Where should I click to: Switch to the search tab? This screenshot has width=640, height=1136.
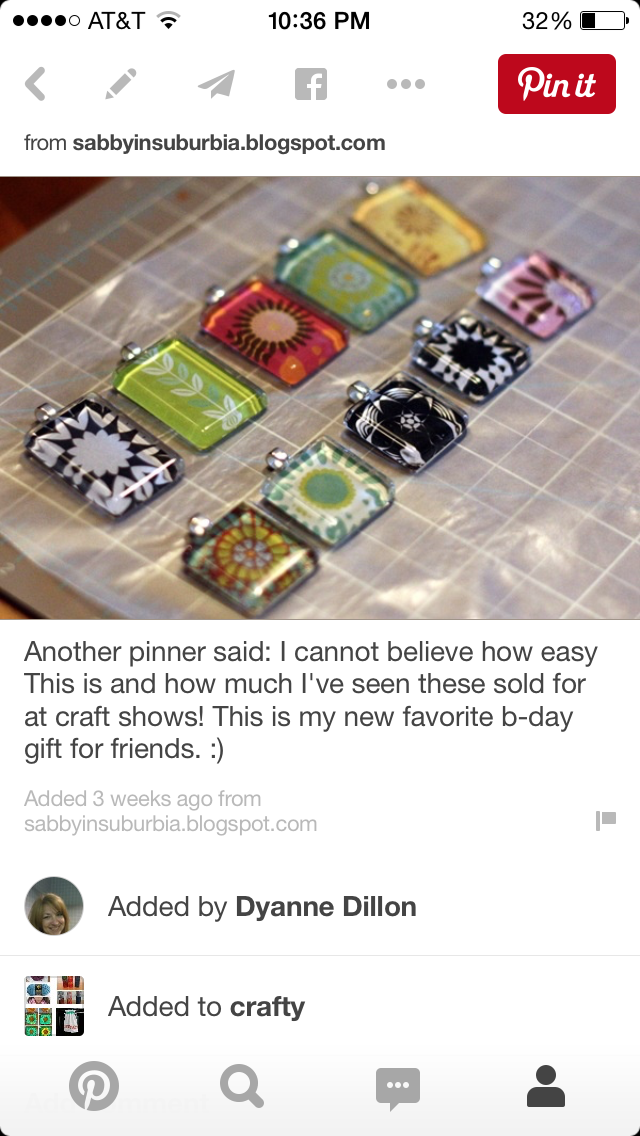(x=242, y=1086)
